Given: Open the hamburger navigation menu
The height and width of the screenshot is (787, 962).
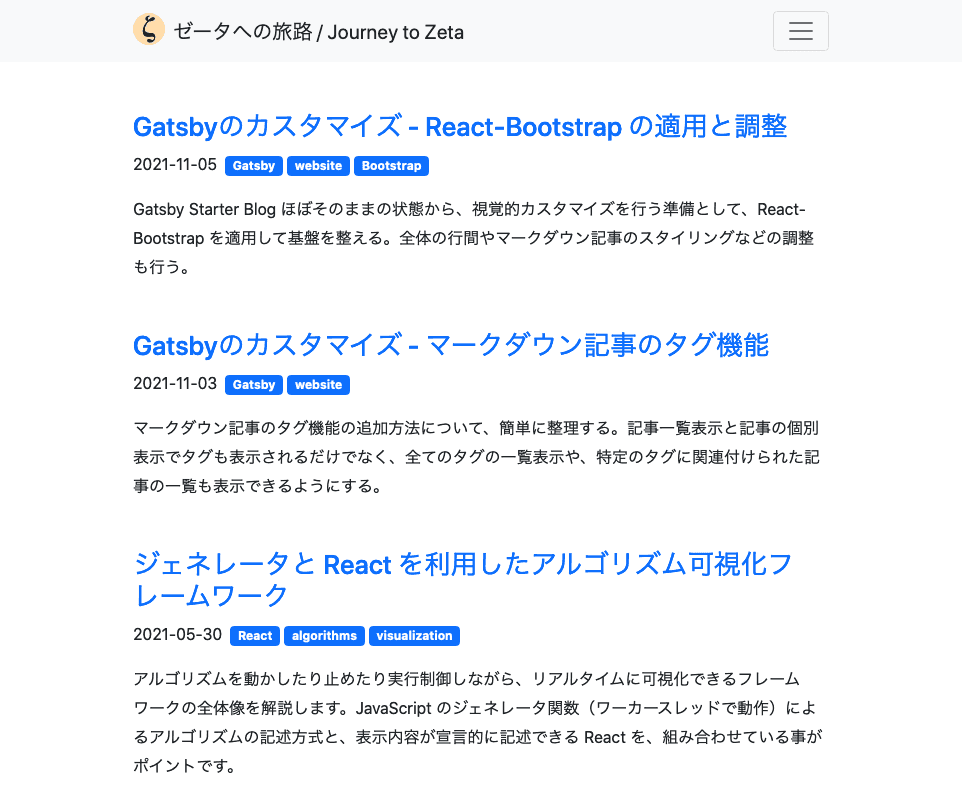Looking at the screenshot, I should (800, 31).
